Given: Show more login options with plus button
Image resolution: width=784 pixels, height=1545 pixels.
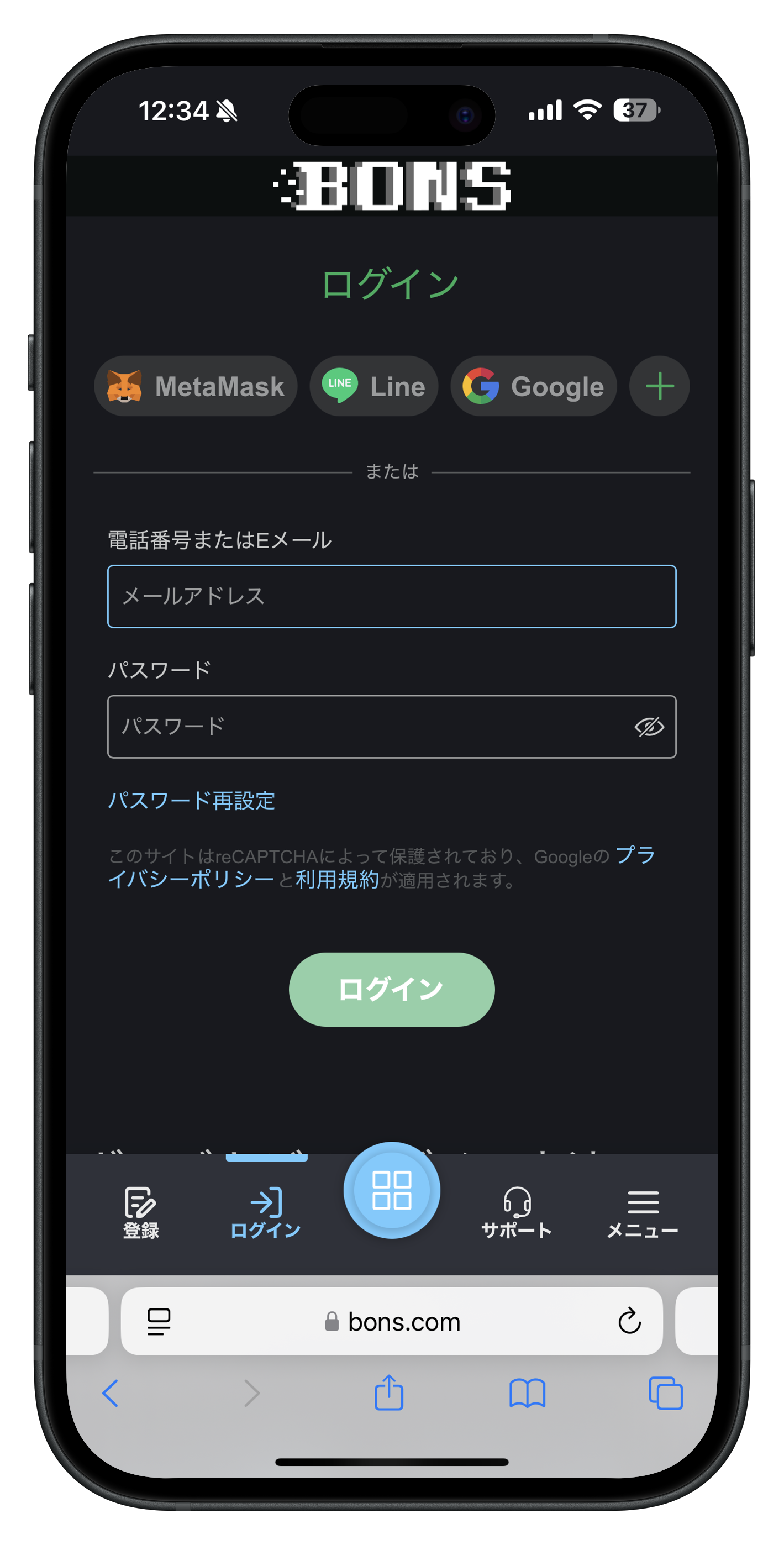Looking at the screenshot, I should pyautogui.click(x=659, y=386).
